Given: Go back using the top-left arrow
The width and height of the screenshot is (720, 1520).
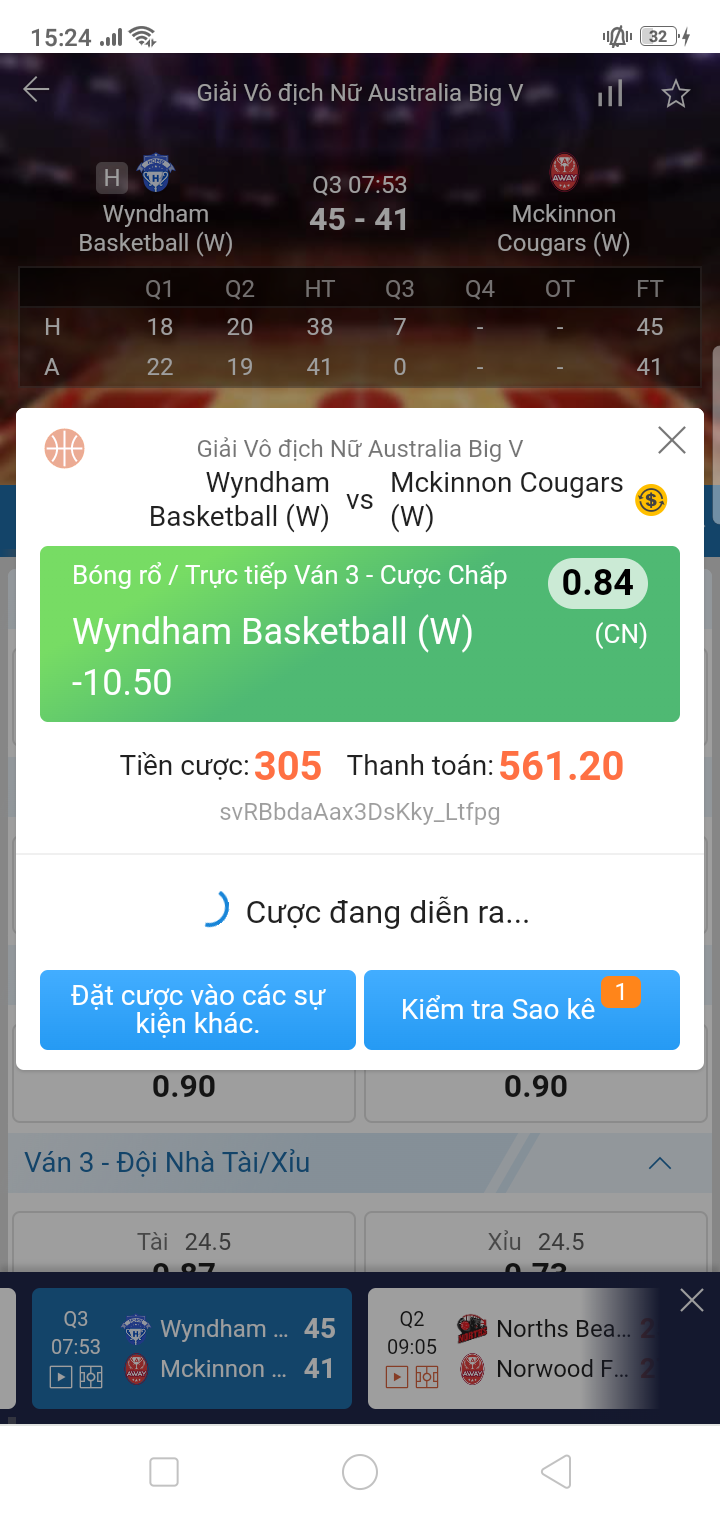Looking at the screenshot, I should 36,91.
